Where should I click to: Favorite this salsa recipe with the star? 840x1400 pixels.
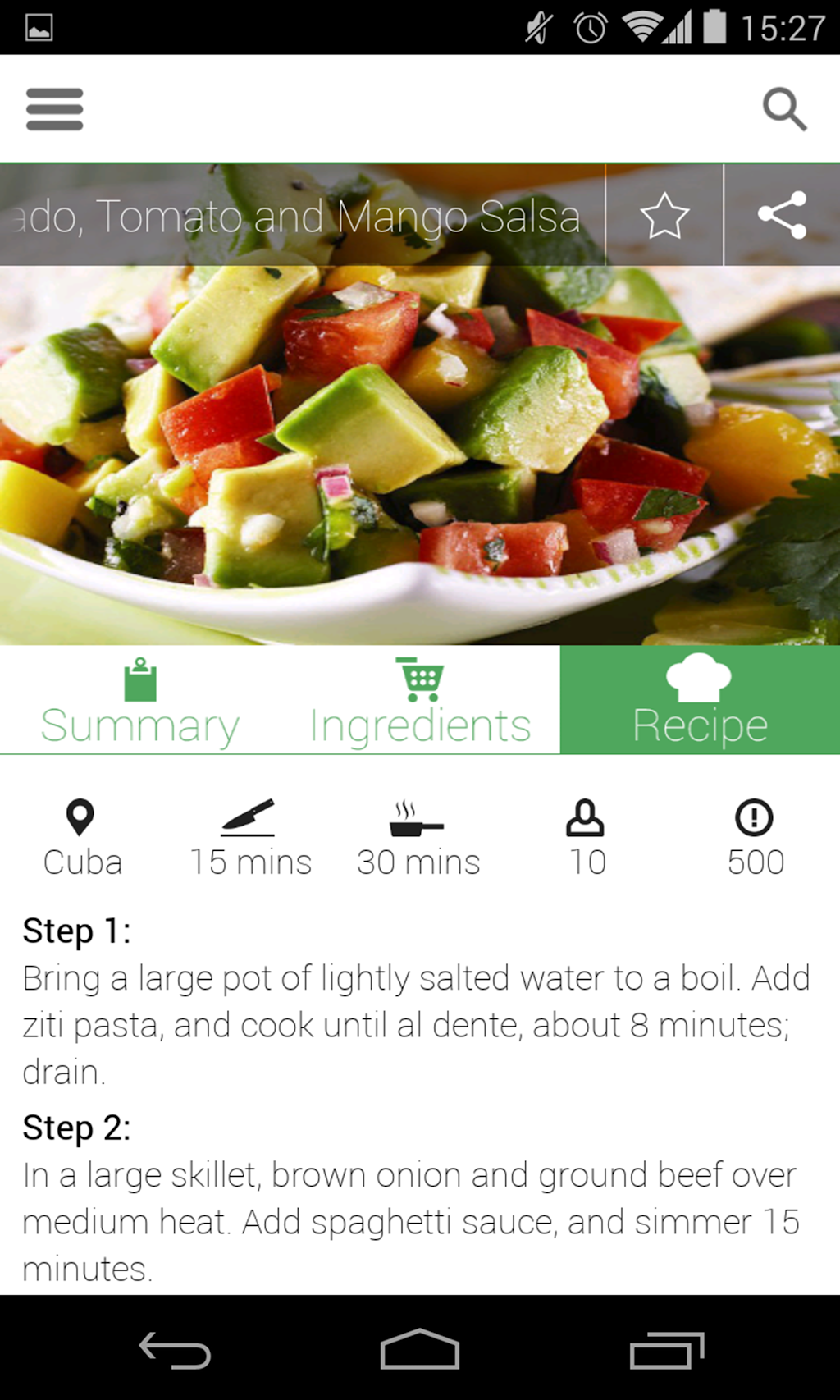[664, 216]
